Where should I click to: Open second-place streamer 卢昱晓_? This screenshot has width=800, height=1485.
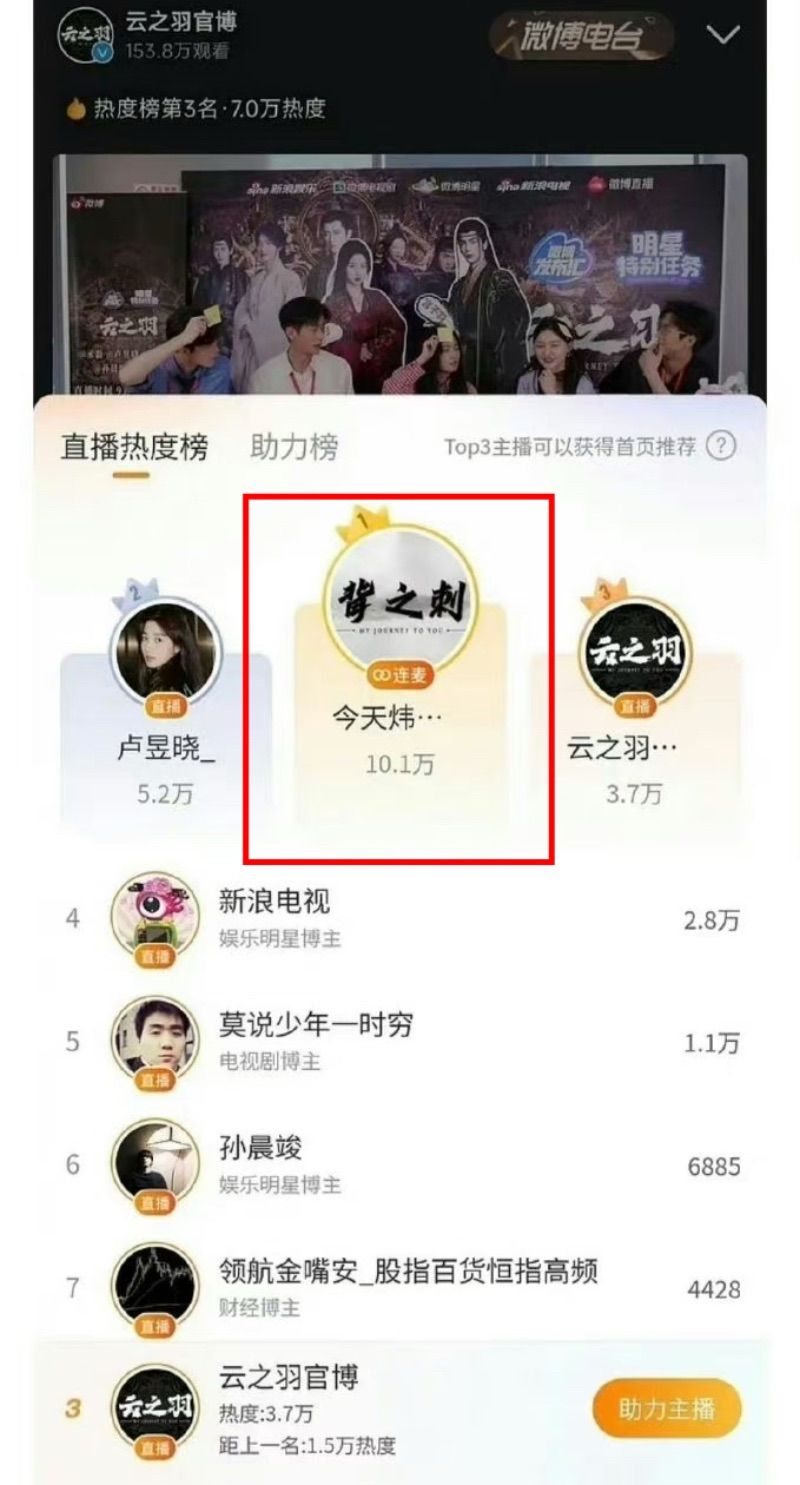click(x=166, y=700)
